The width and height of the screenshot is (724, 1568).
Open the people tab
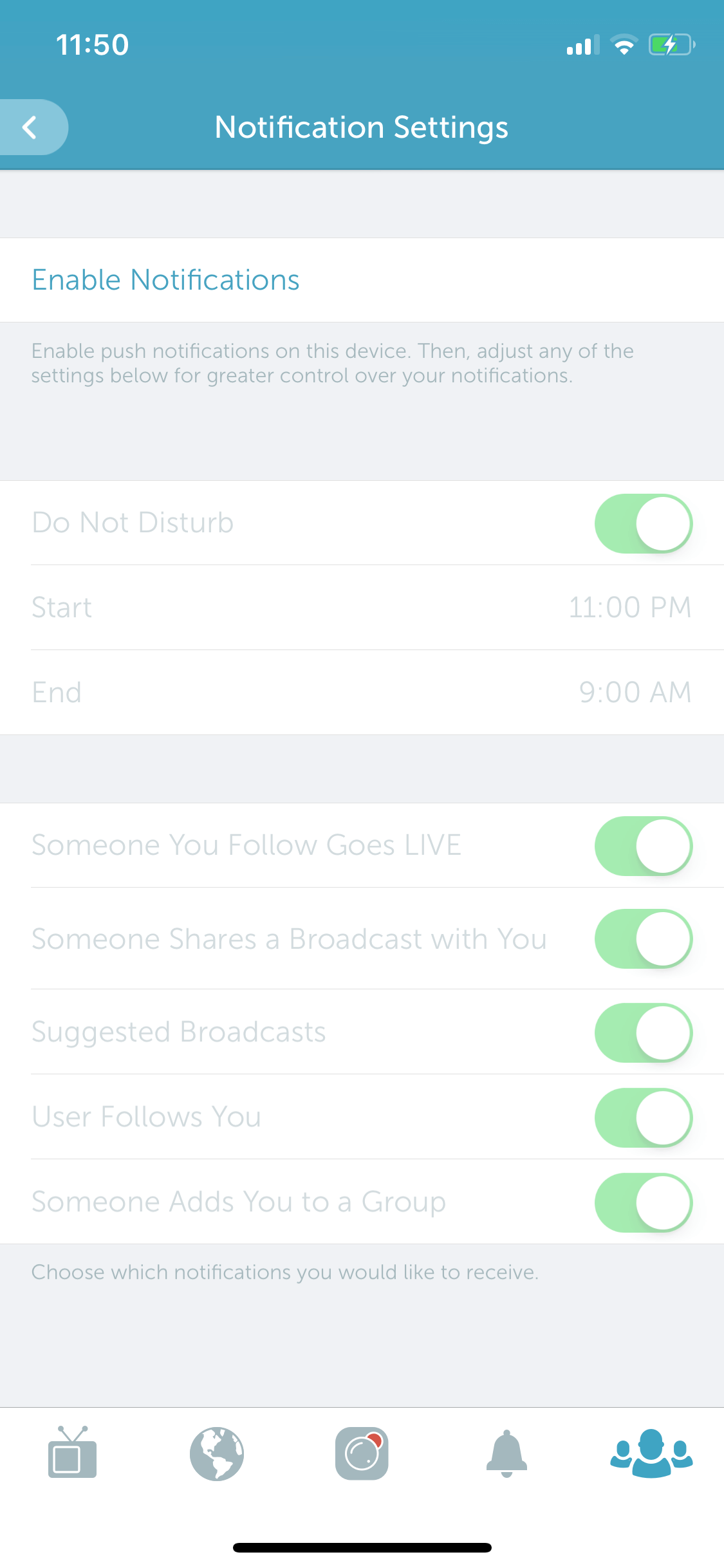(651, 1453)
